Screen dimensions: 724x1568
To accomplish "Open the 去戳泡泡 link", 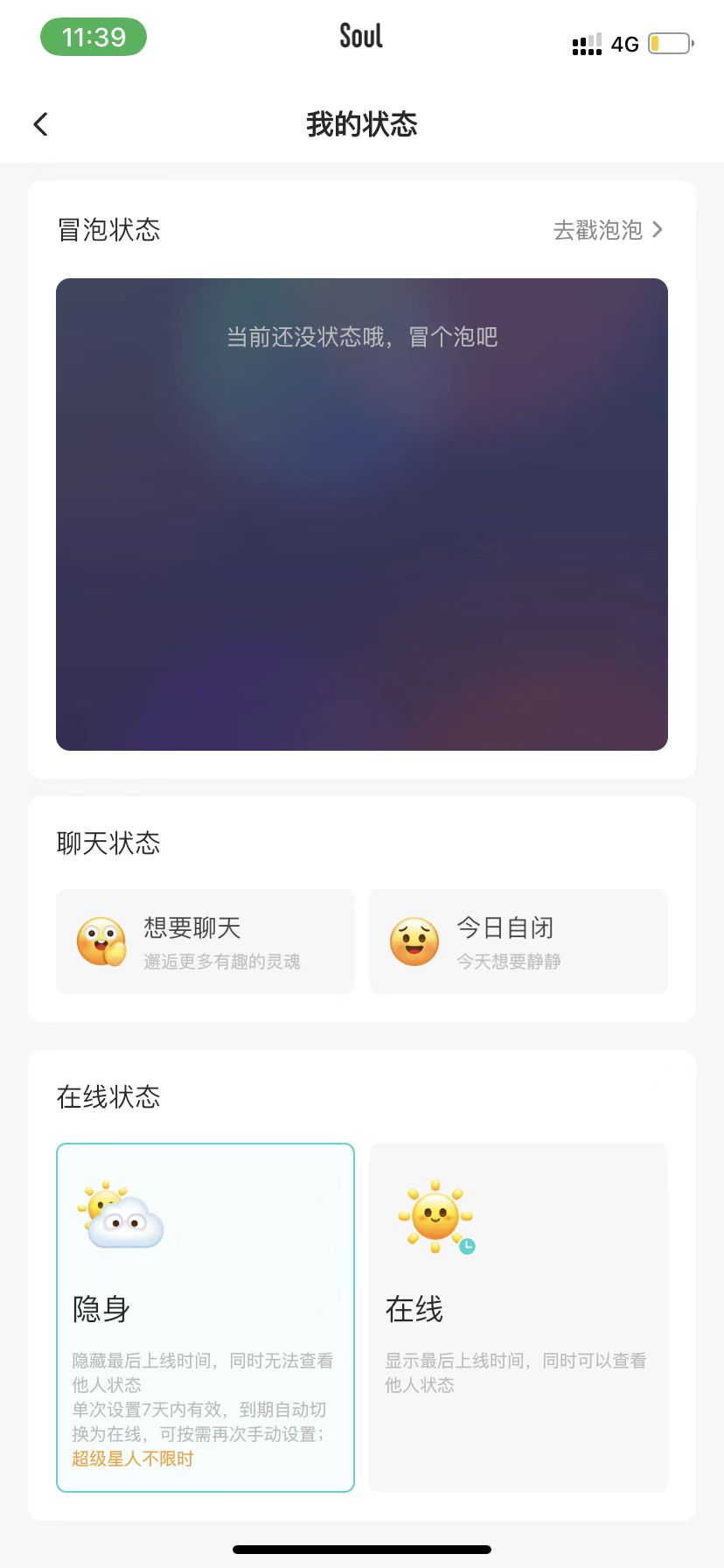I will tap(608, 230).
